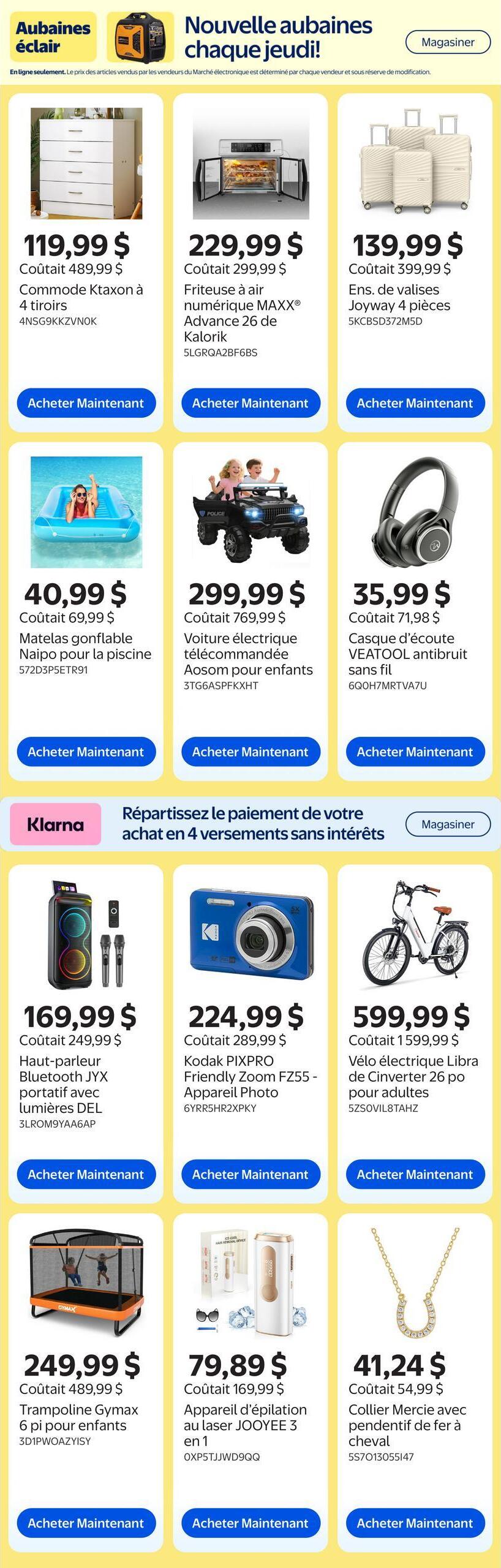Buy the Commode Ktaxon à 4 tiroirs now

click(86, 403)
